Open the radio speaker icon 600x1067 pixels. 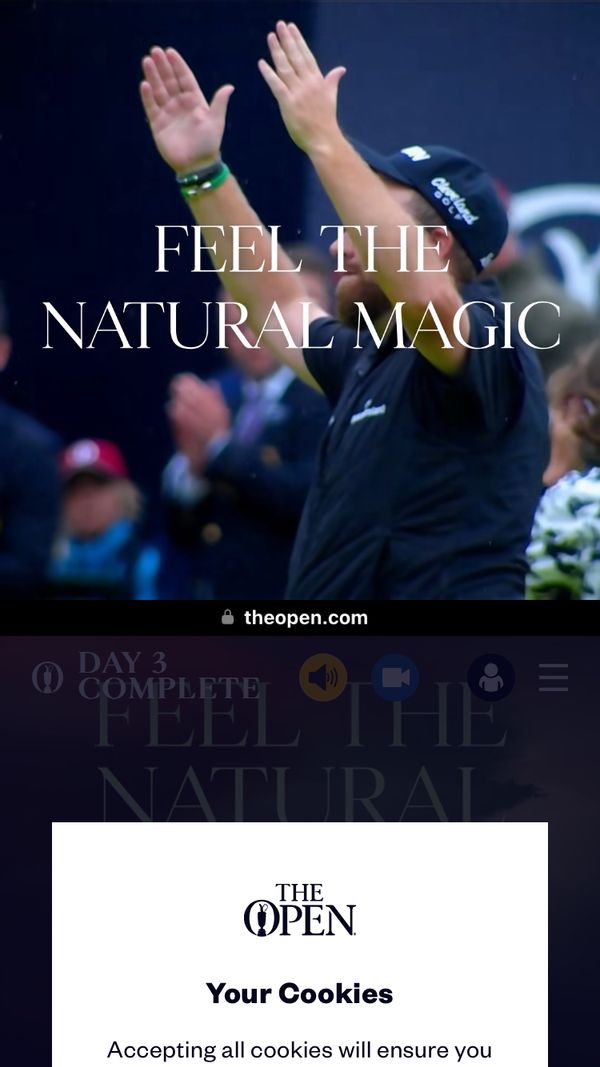[x=323, y=677]
